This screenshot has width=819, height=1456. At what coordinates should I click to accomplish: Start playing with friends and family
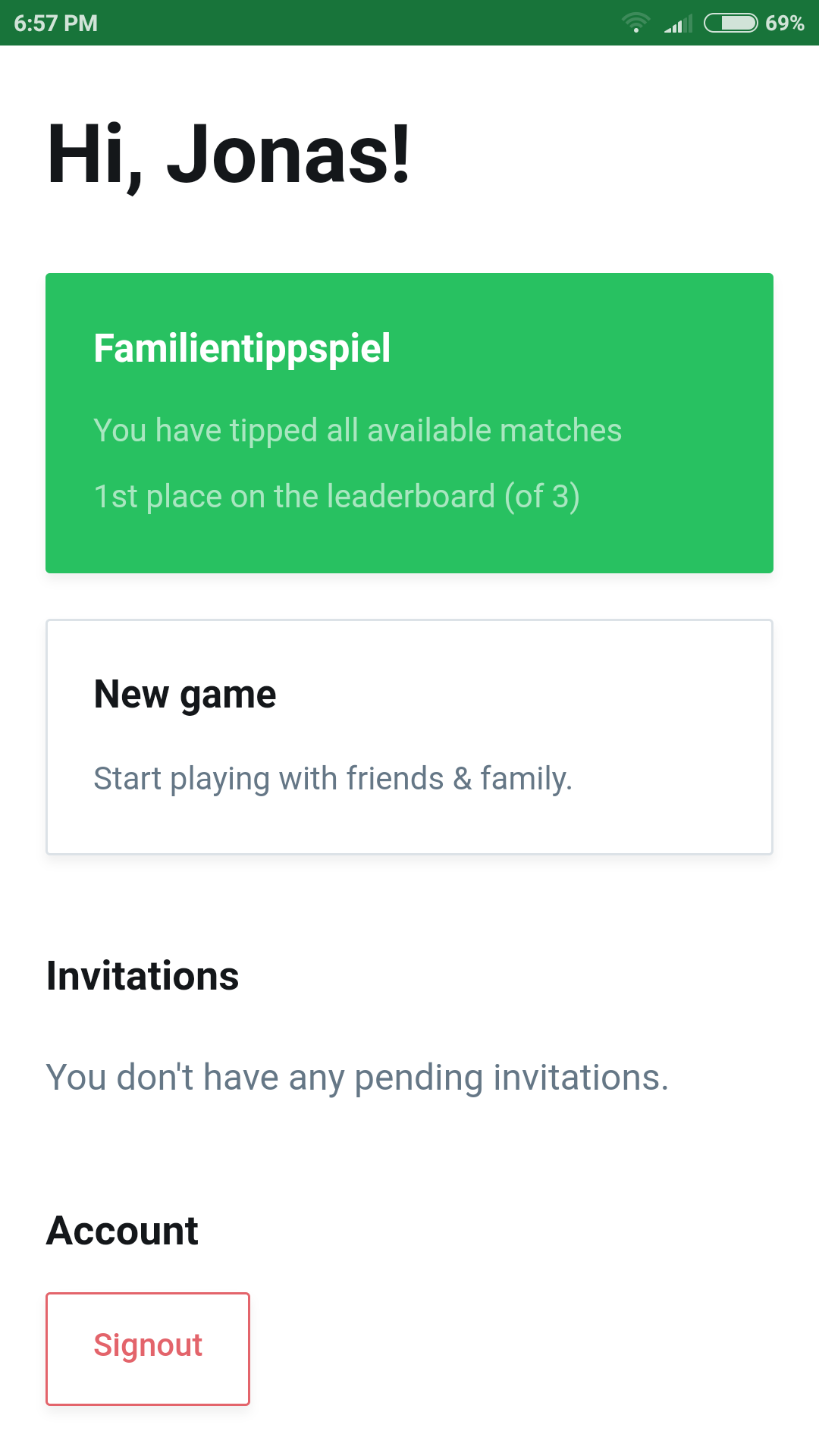click(x=334, y=777)
